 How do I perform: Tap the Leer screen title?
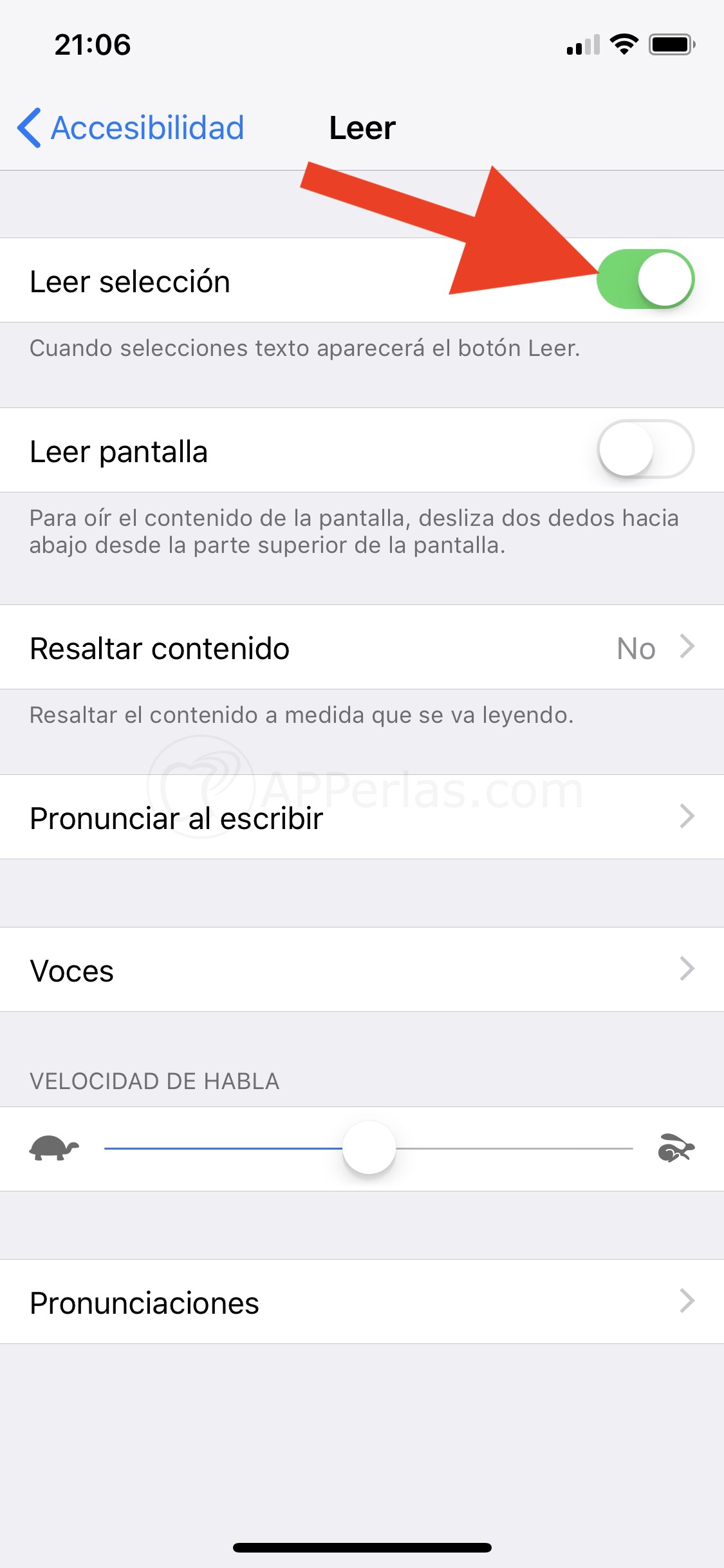(362, 127)
